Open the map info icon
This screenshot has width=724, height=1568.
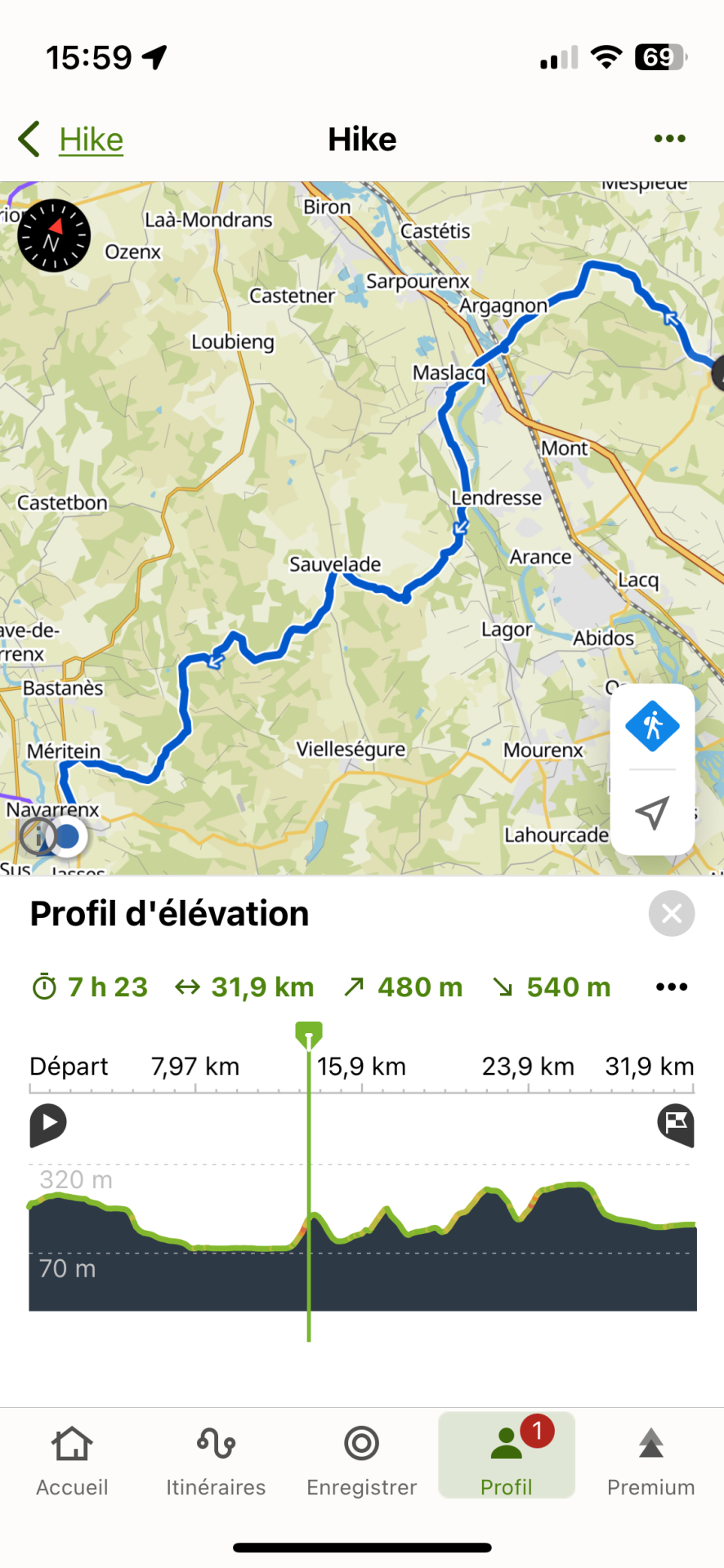(x=36, y=836)
